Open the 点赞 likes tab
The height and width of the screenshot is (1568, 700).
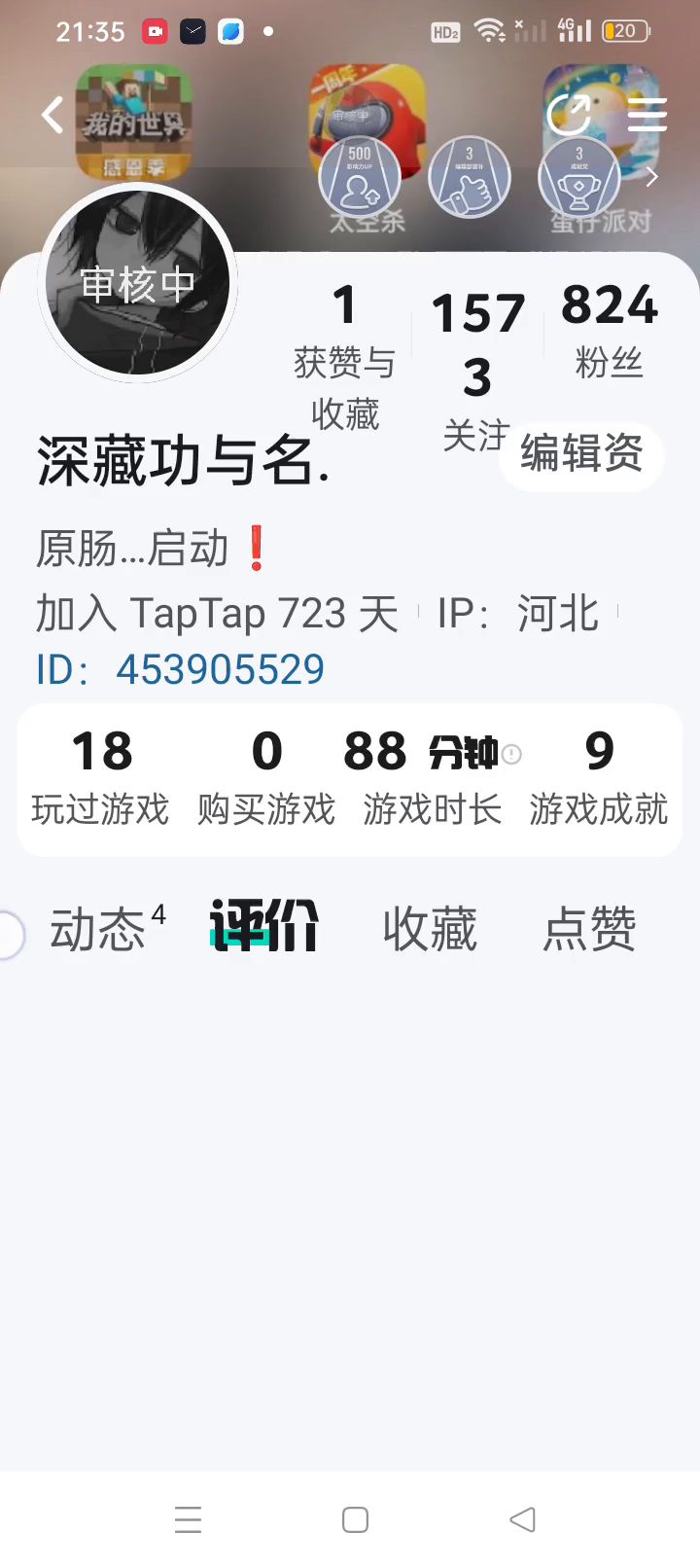[x=589, y=929]
